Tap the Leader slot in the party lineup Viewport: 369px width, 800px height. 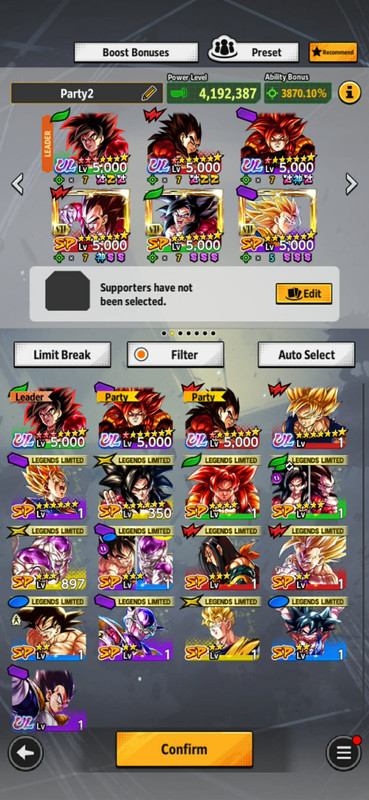[x=87, y=146]
